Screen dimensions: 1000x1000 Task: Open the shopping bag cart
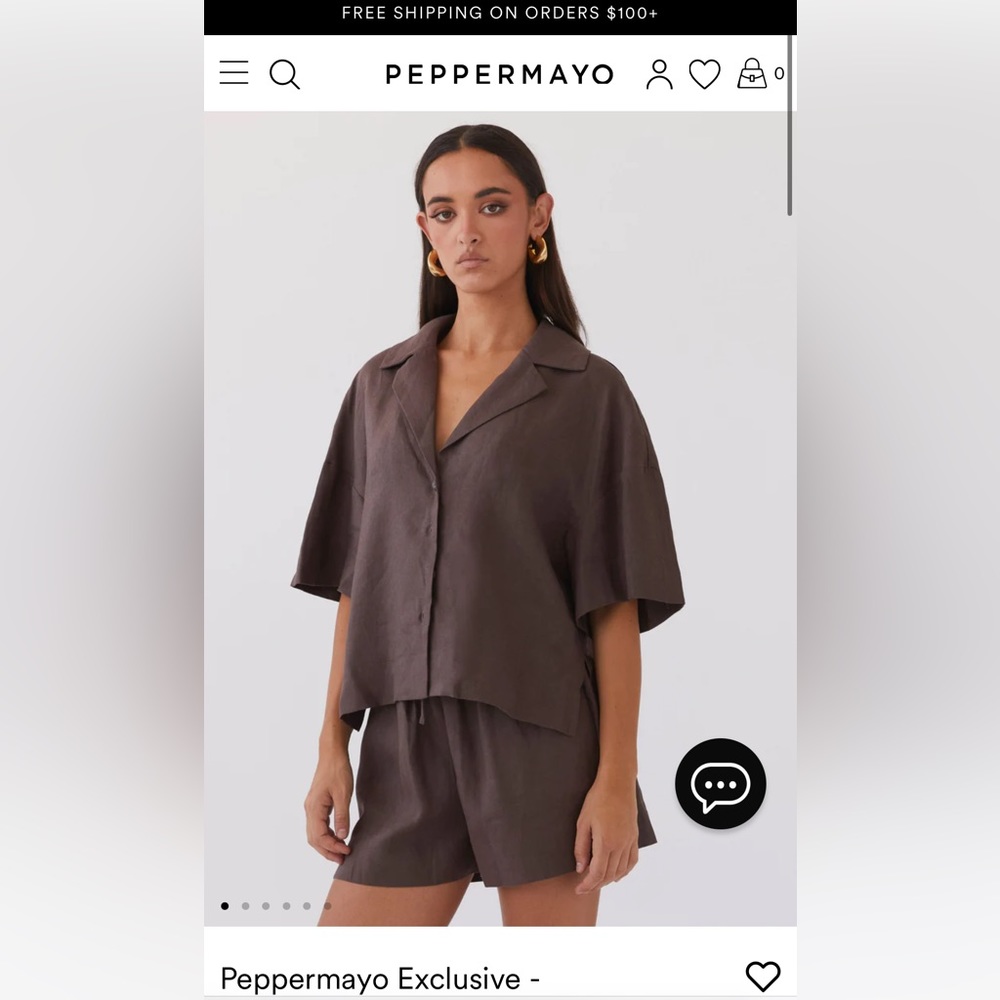click(753, 74)
